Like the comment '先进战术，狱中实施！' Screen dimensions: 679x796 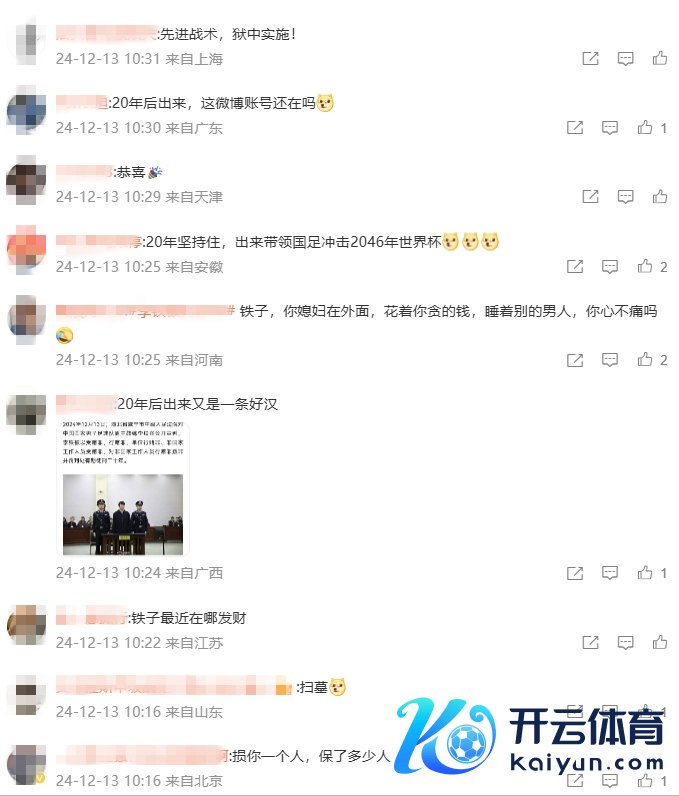[x=659, y=59]
